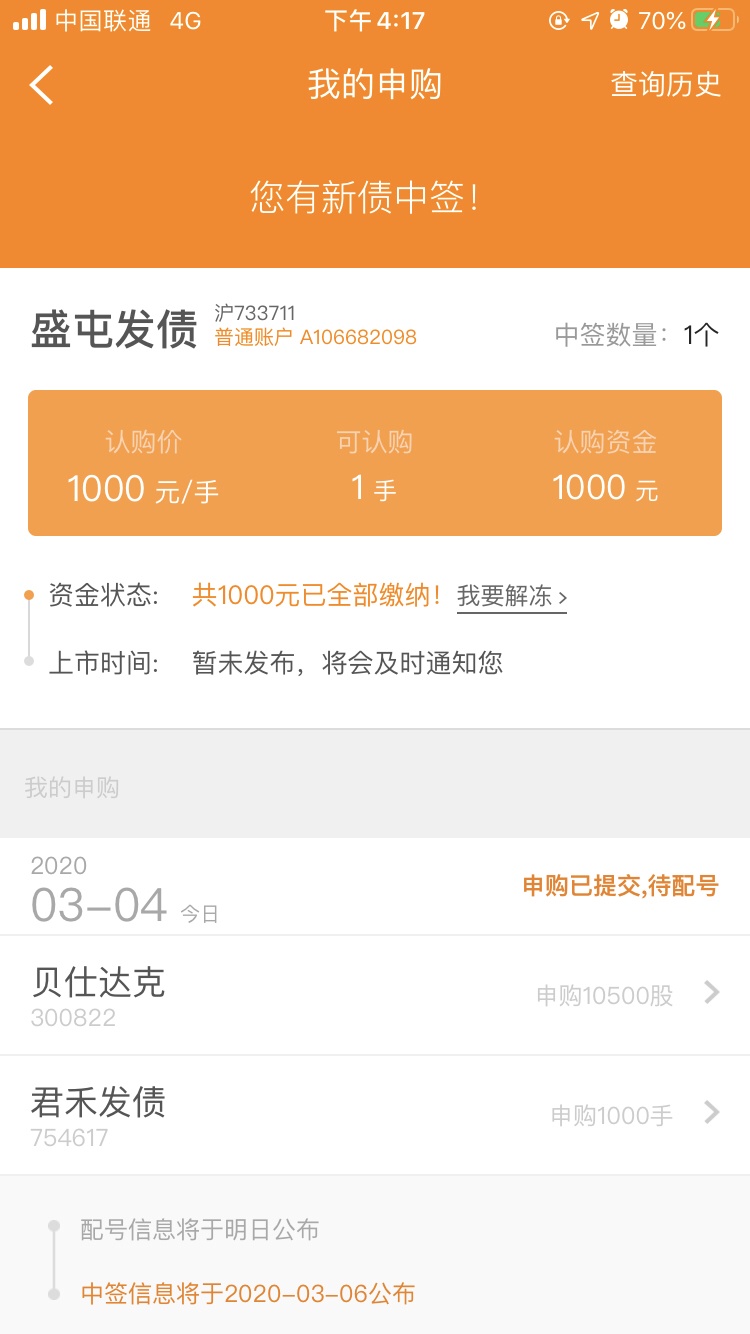Open 查询历史 in the header
The height and width of the screenshot is (1334, 750).
point(665,85)
